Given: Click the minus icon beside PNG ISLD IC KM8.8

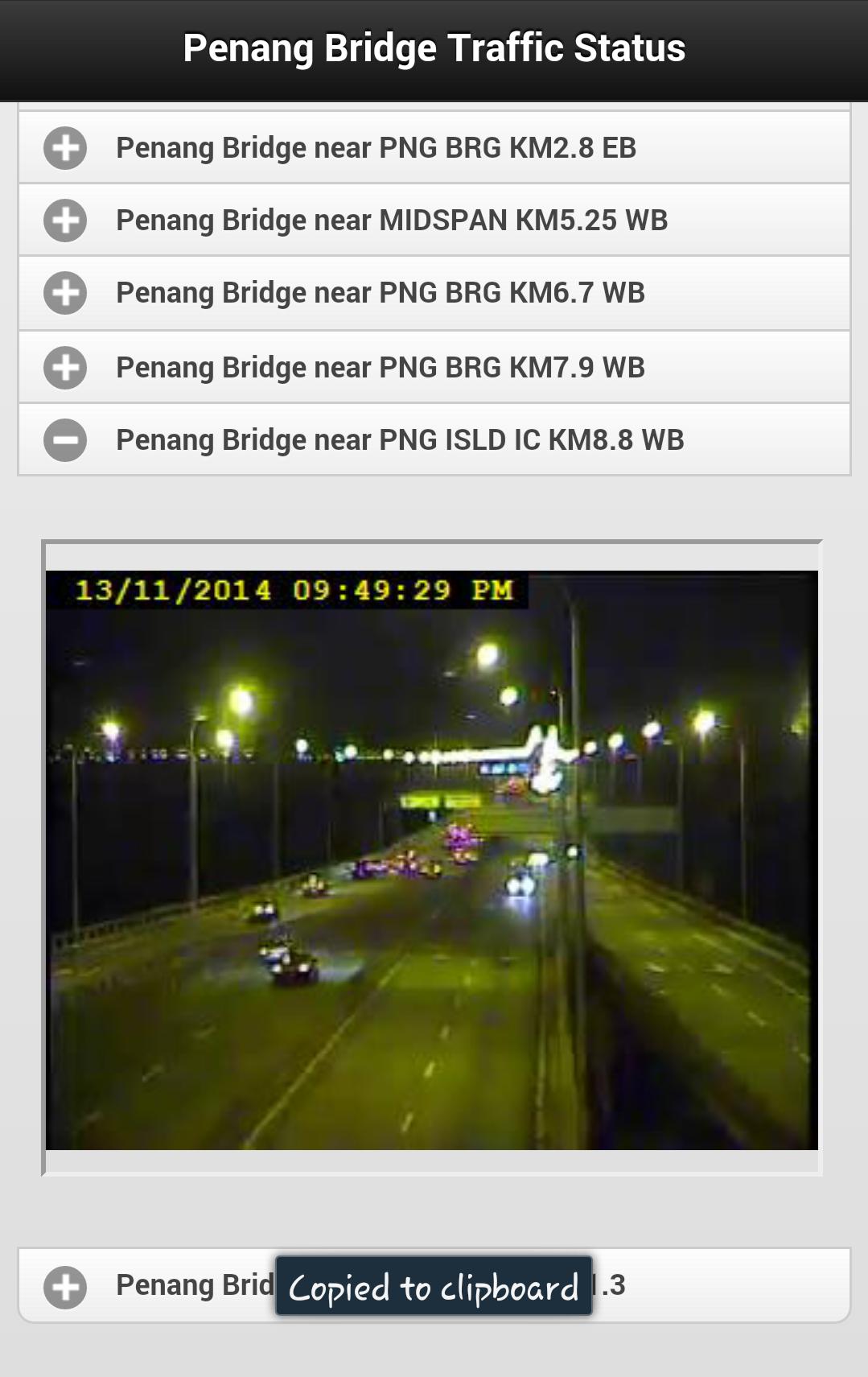Looking at the screenshot, I should [66, 439].
